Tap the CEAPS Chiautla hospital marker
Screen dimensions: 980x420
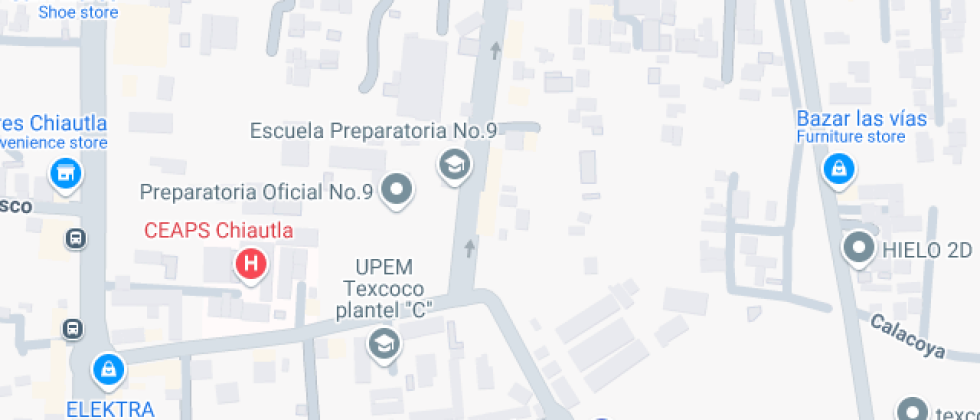[250, 264]
